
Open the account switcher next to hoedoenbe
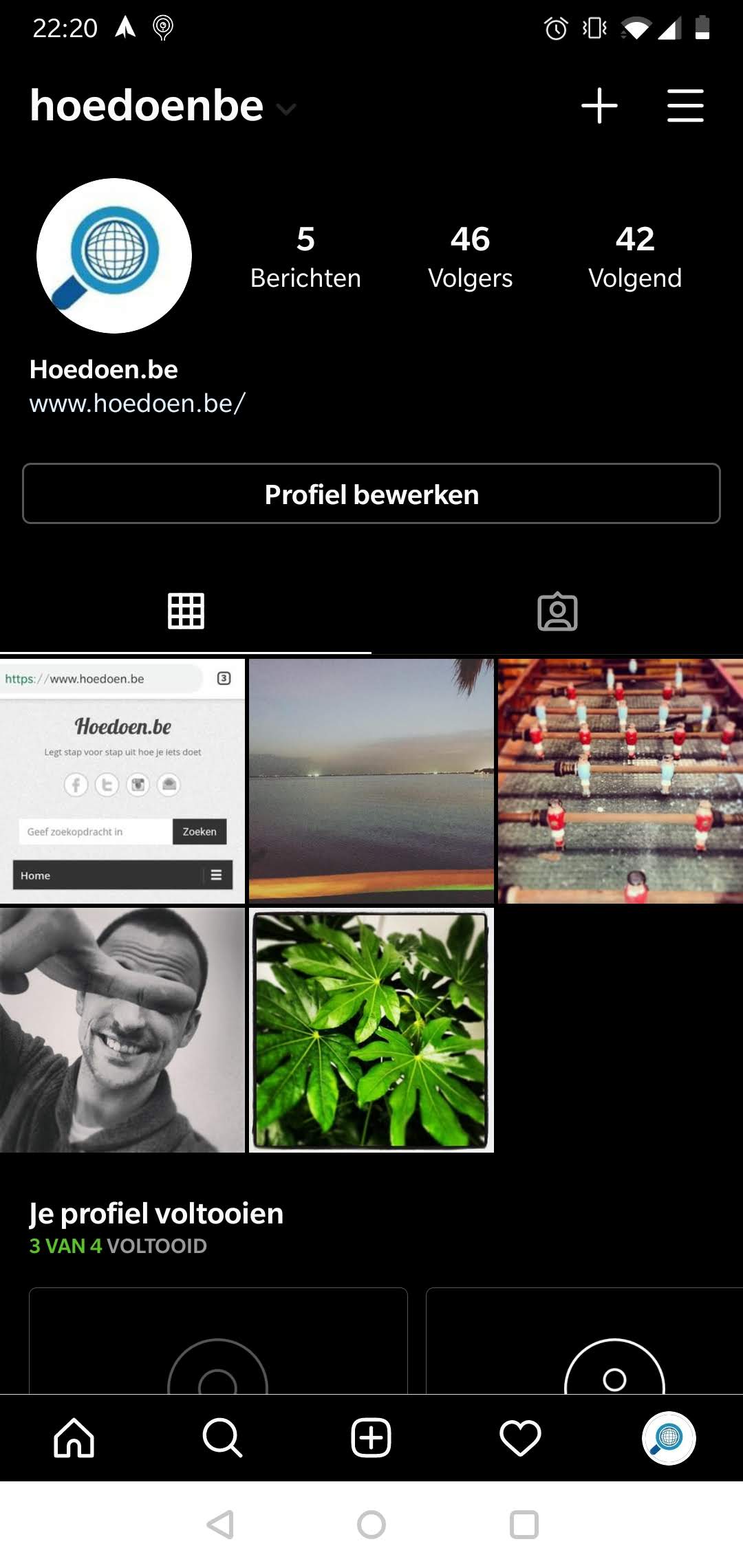click(286, 109)
